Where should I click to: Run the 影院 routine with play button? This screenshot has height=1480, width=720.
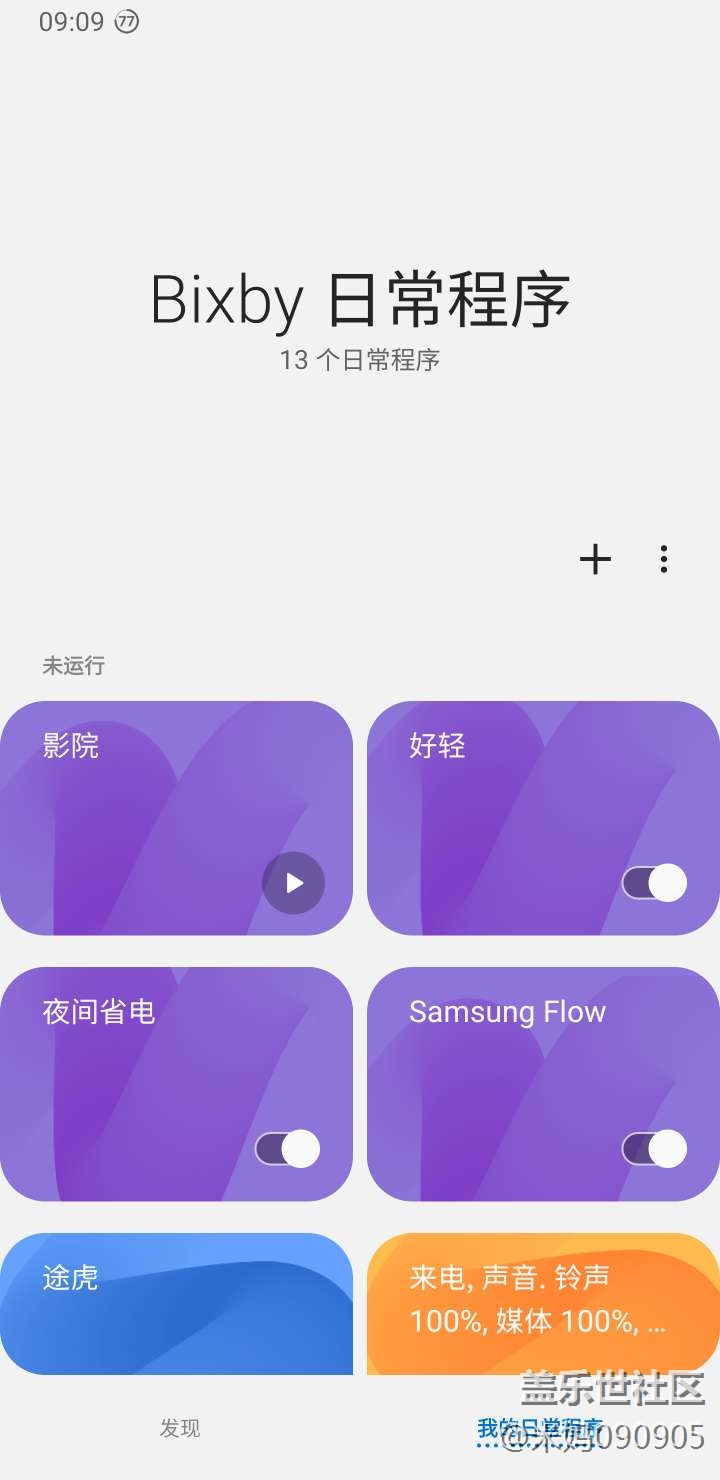(293, 883)
